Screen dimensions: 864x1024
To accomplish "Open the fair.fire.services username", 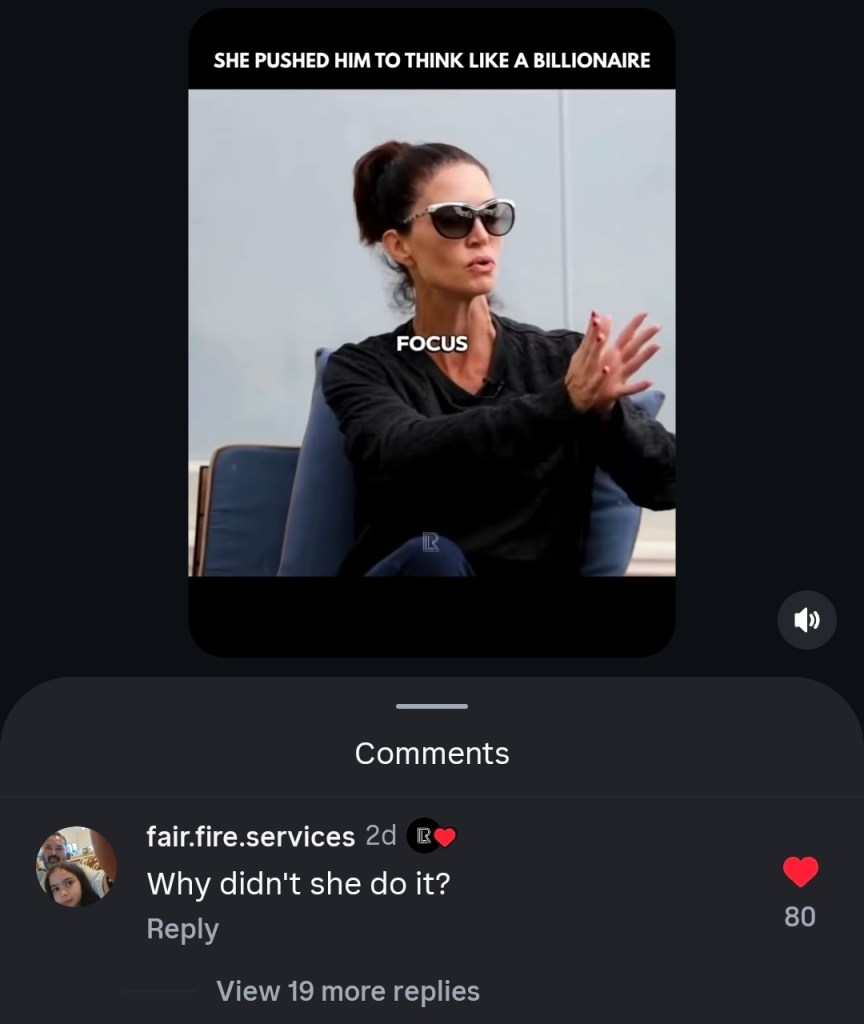I will pos(250,836).
